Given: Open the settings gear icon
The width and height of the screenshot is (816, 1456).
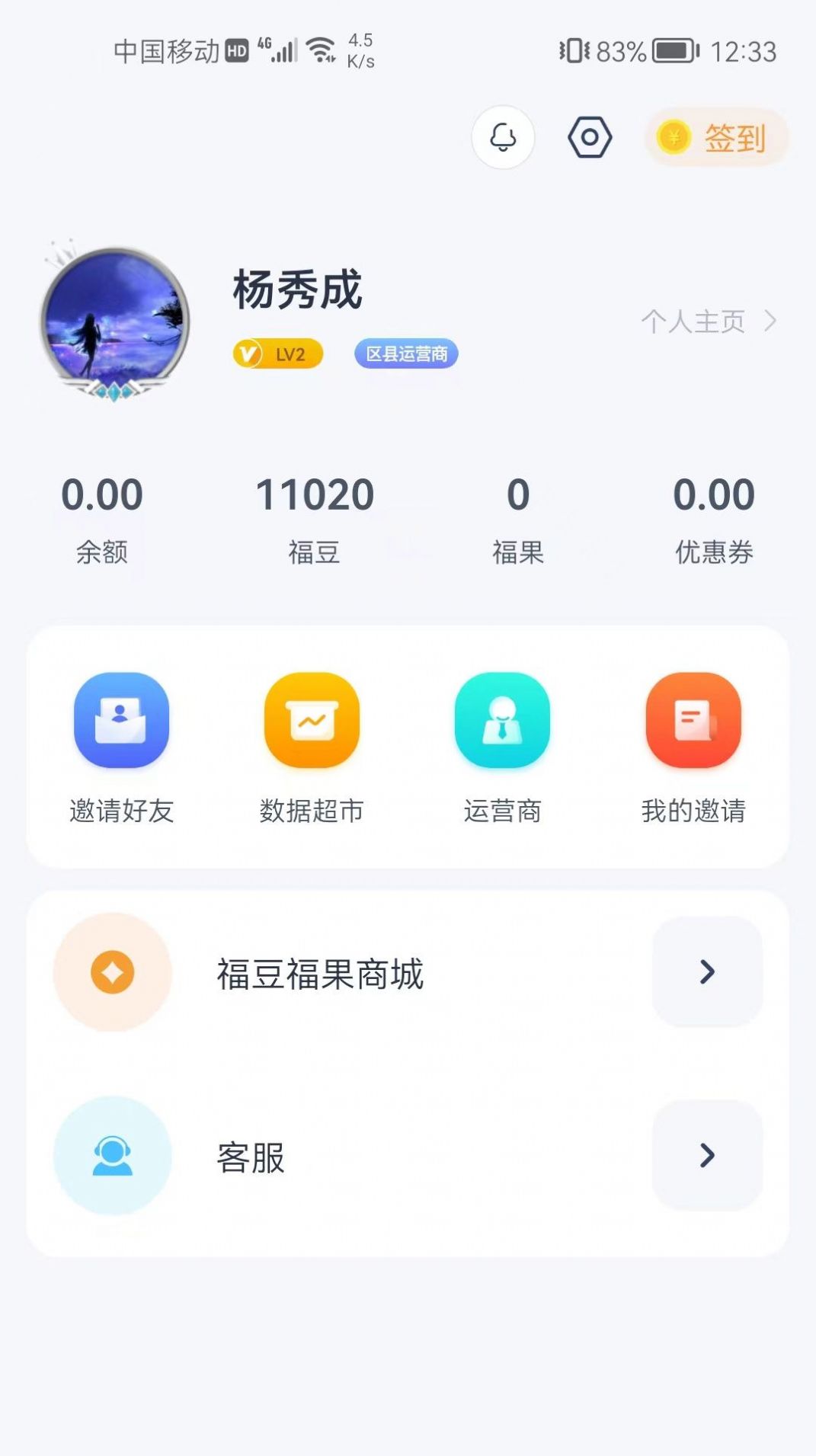Looking at the screenshot, I should (x=589, y=137).
